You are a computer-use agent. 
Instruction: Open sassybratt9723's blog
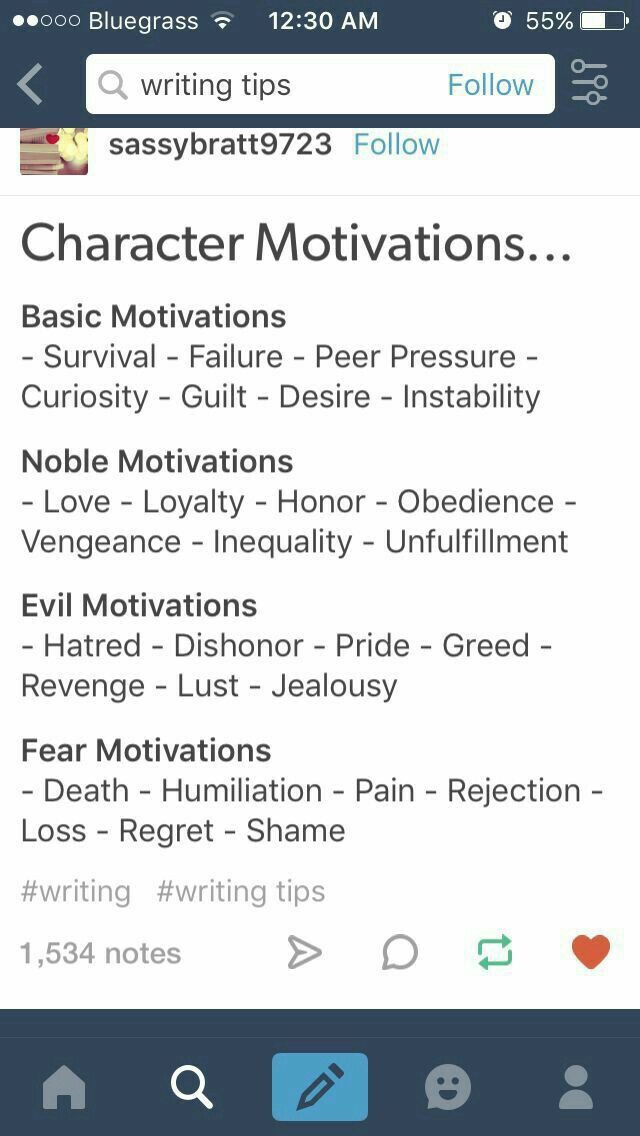click(219, 145)
